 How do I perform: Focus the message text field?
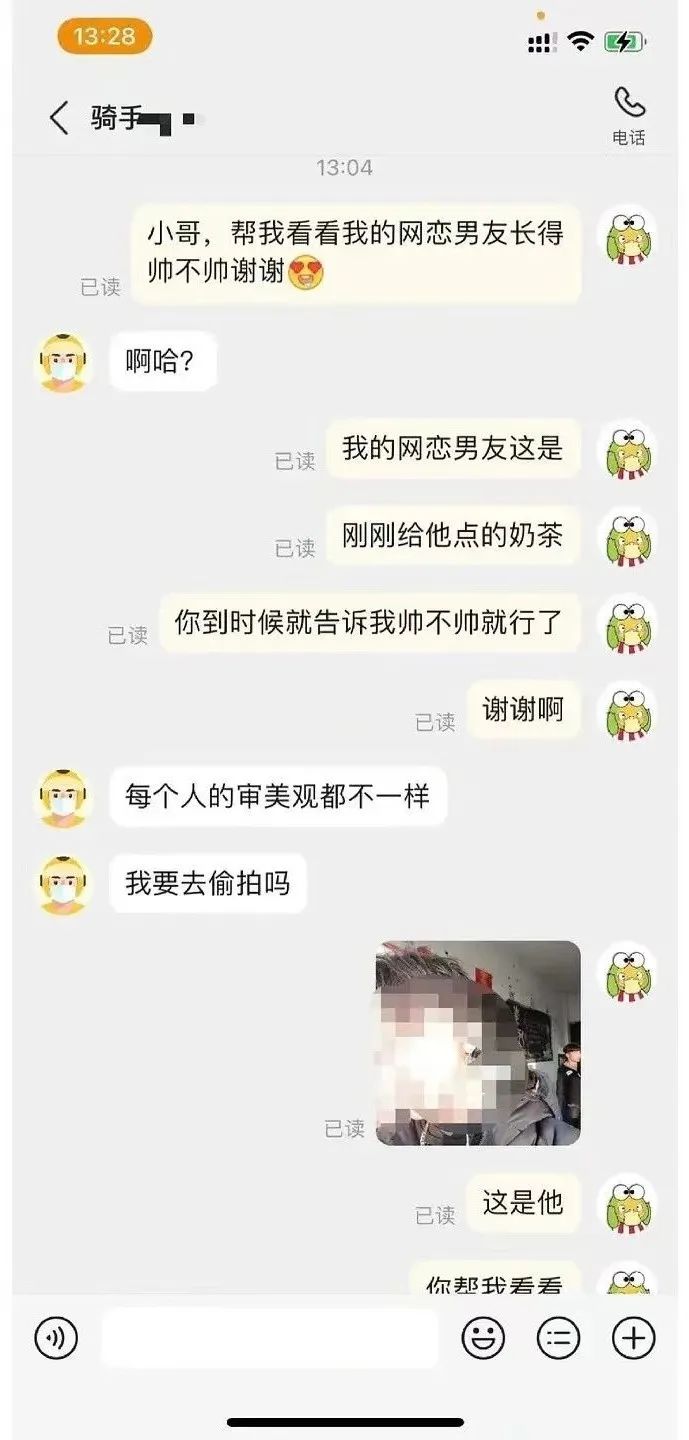tap(270, 1338)
